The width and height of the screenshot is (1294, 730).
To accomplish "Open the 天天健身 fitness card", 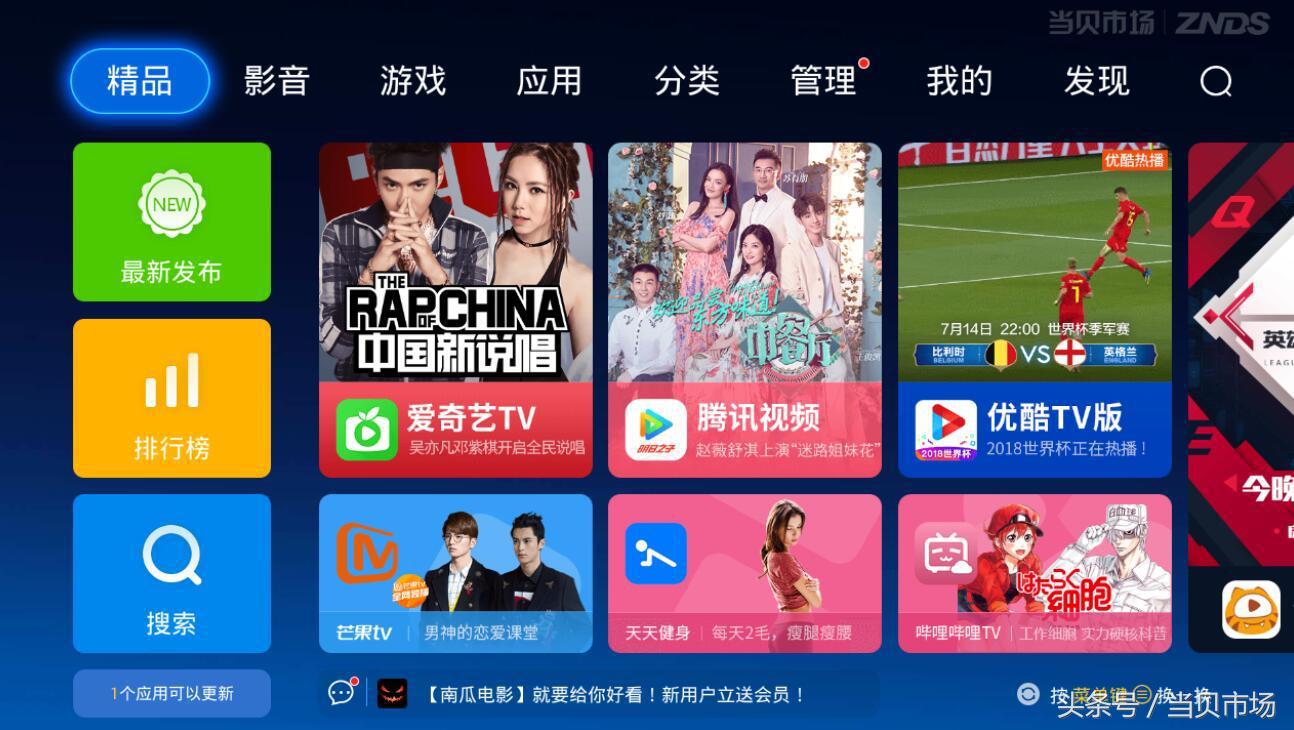I will pyautogui.click(x=745, y=573).
